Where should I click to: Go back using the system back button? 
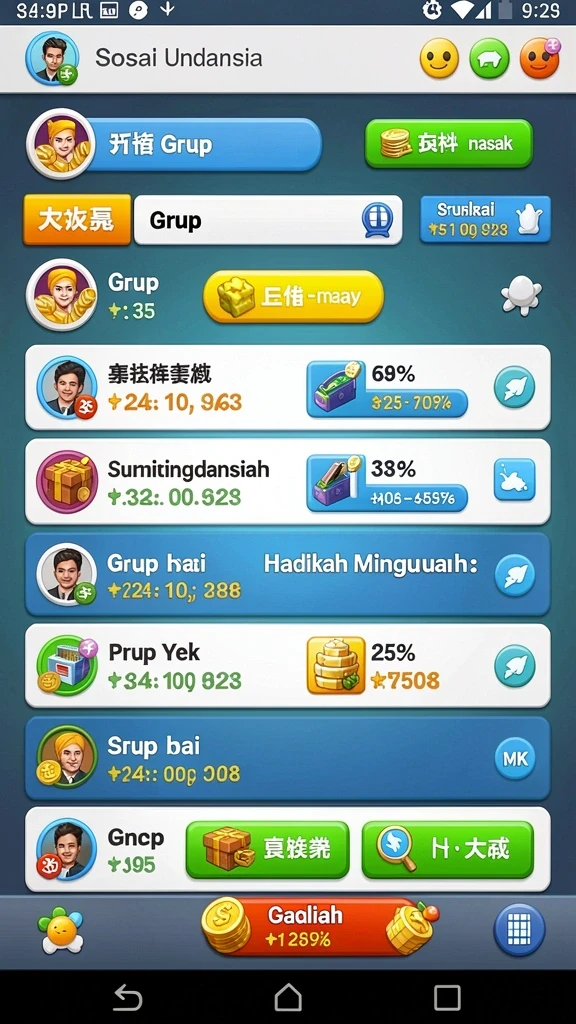(127, 998)
